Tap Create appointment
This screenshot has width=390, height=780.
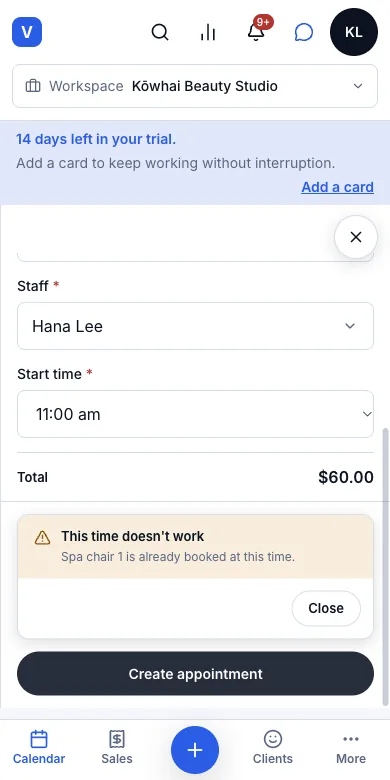(x=195, y=674)
